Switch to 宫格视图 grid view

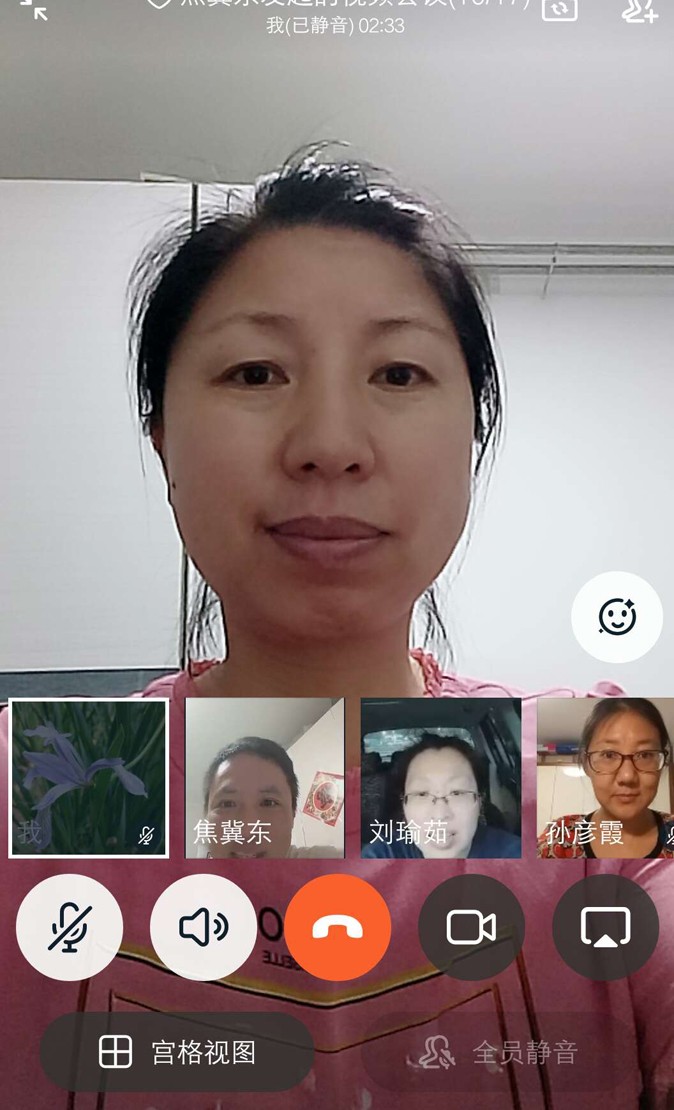click(177, 1052)
